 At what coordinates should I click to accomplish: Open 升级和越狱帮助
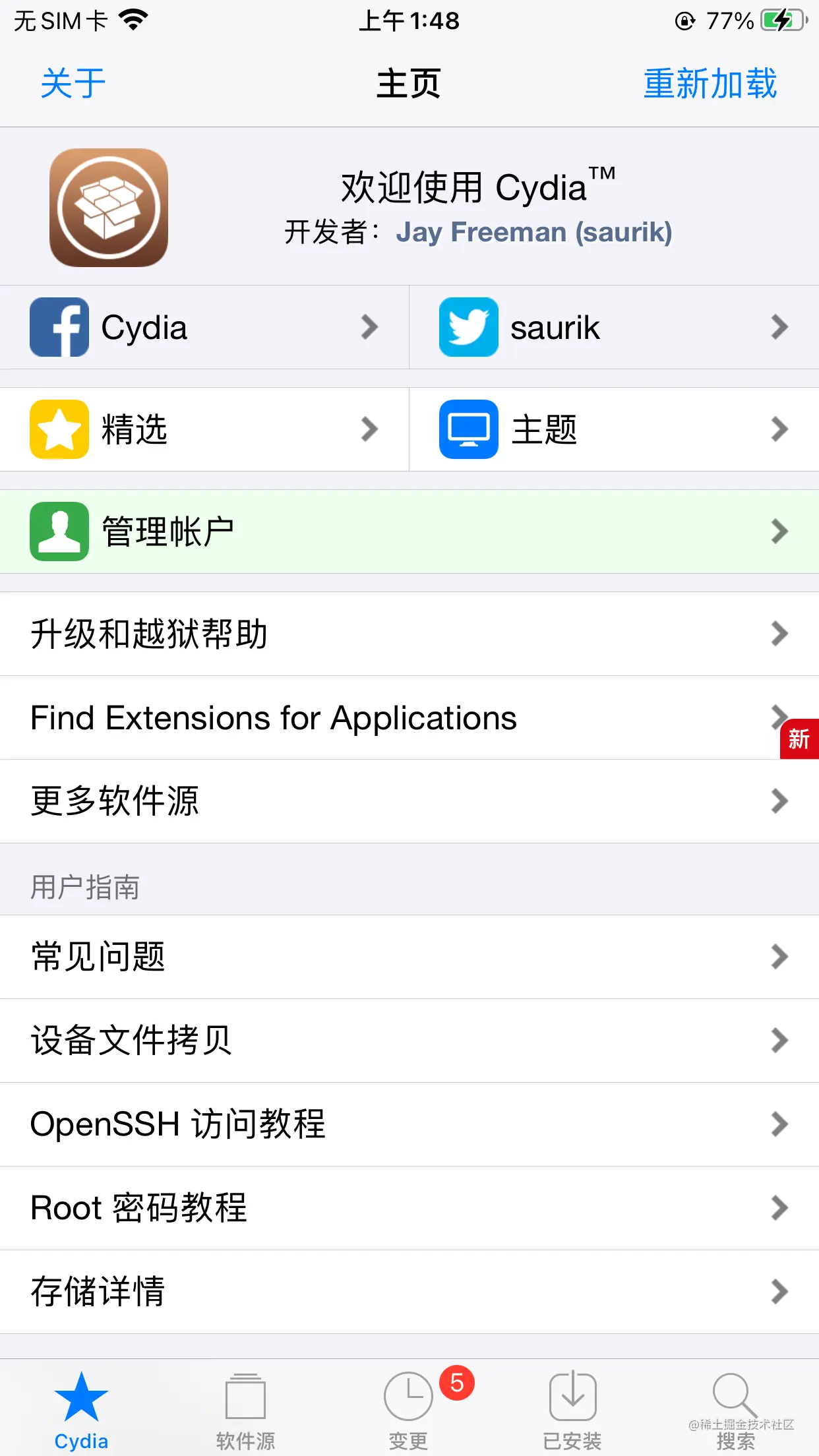tap(409, 634)
